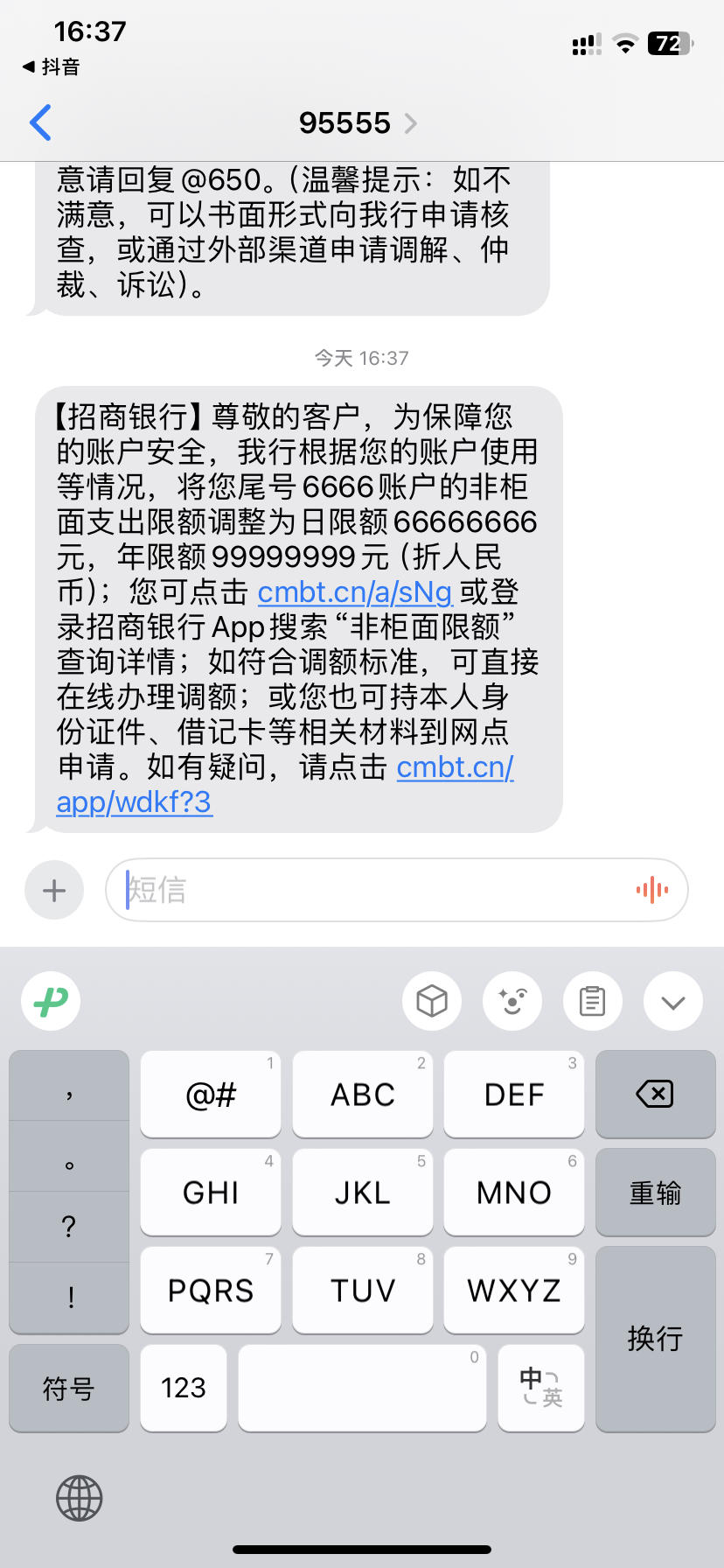Go back with the blue back arrow
This screenshot has height=1568, width=724.
tap(38, 122)
